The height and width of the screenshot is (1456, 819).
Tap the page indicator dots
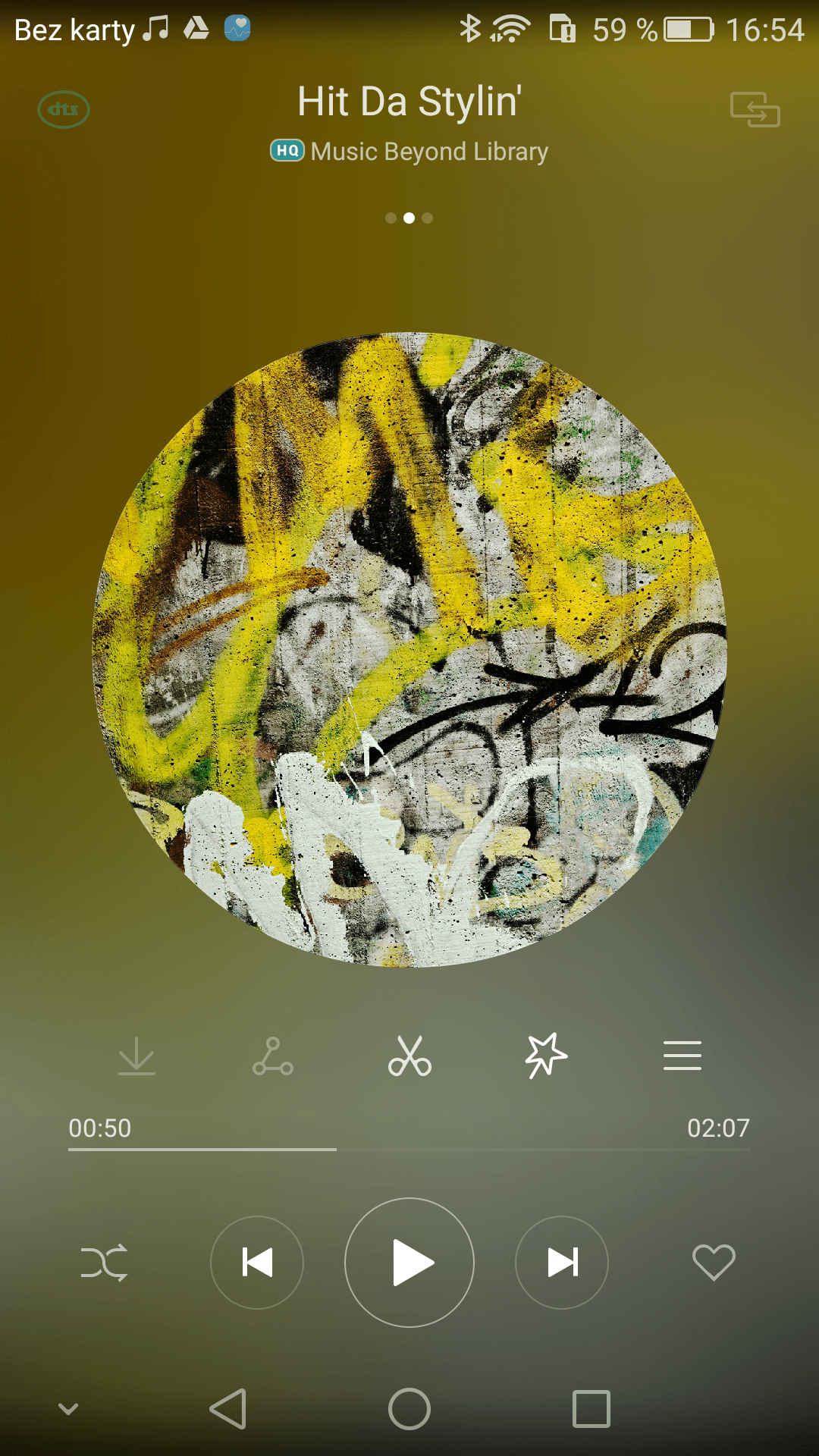[x=409, y=218]
